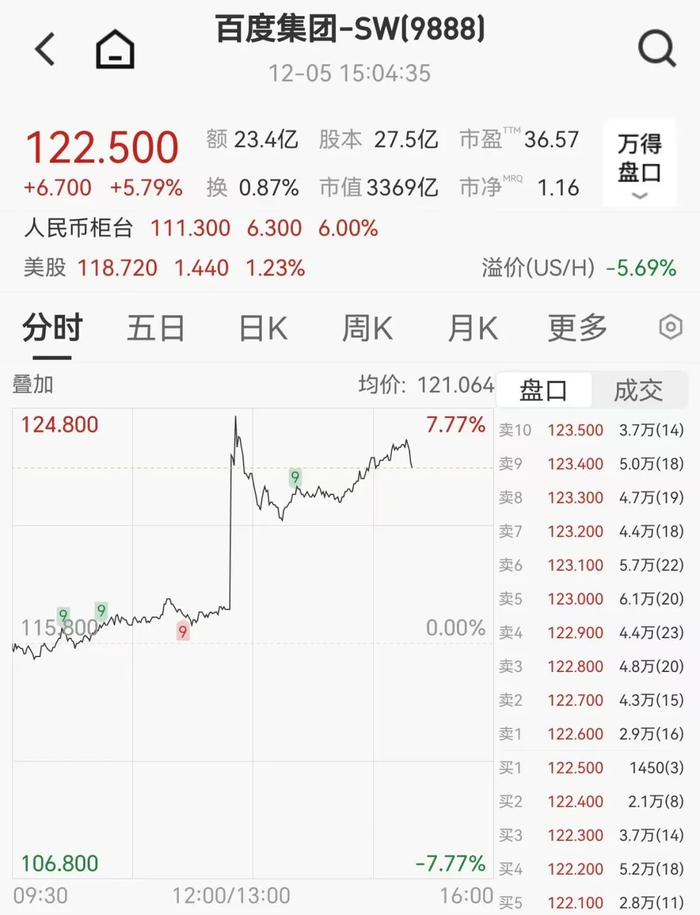Select the 盘口 order book tab
The width and height of the screenshot is (700, 915).
click(544, 390)
